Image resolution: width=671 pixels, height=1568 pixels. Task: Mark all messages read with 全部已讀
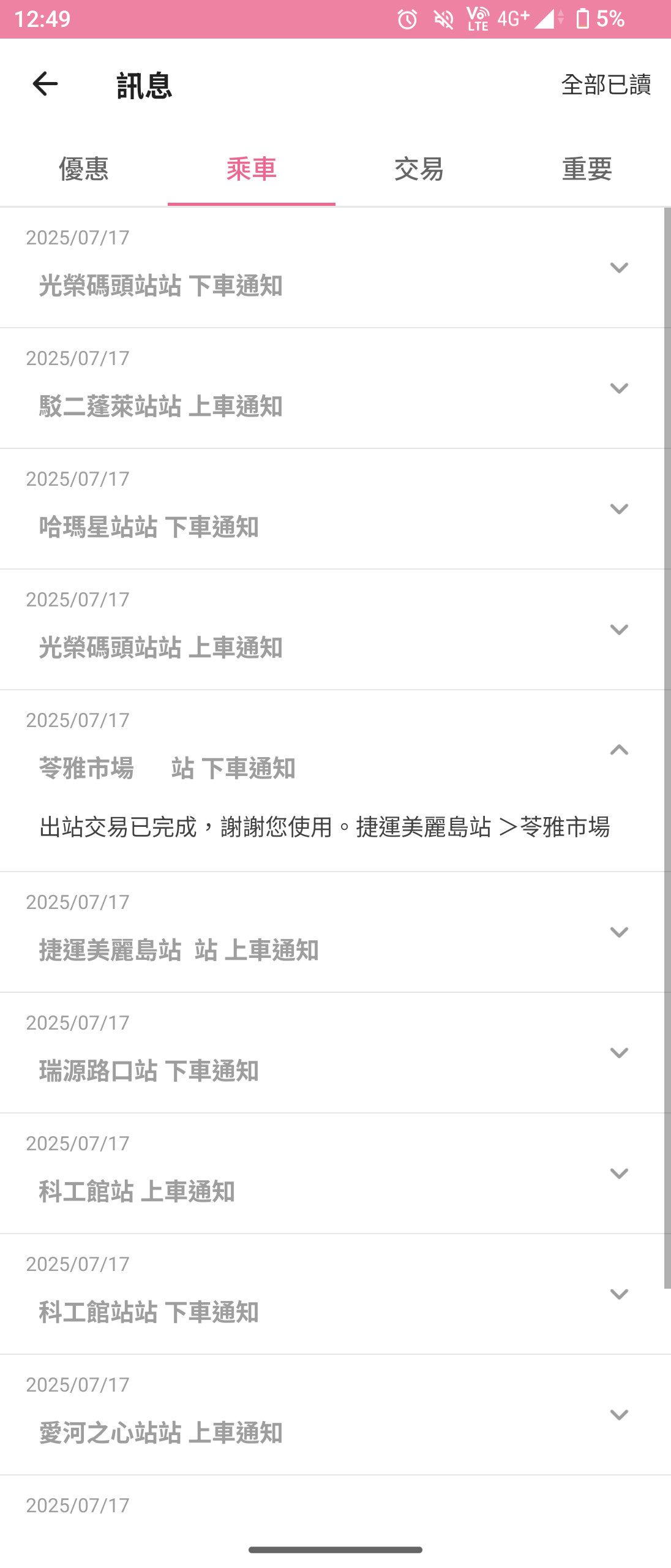pos(605,85)
